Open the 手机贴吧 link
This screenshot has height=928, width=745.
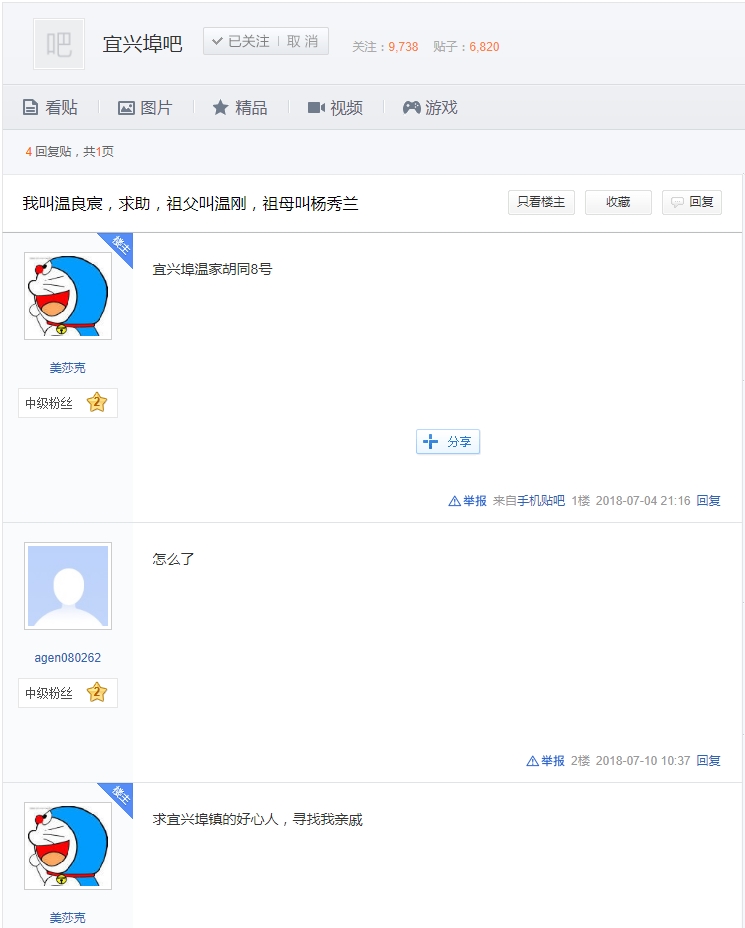point(541,501)
